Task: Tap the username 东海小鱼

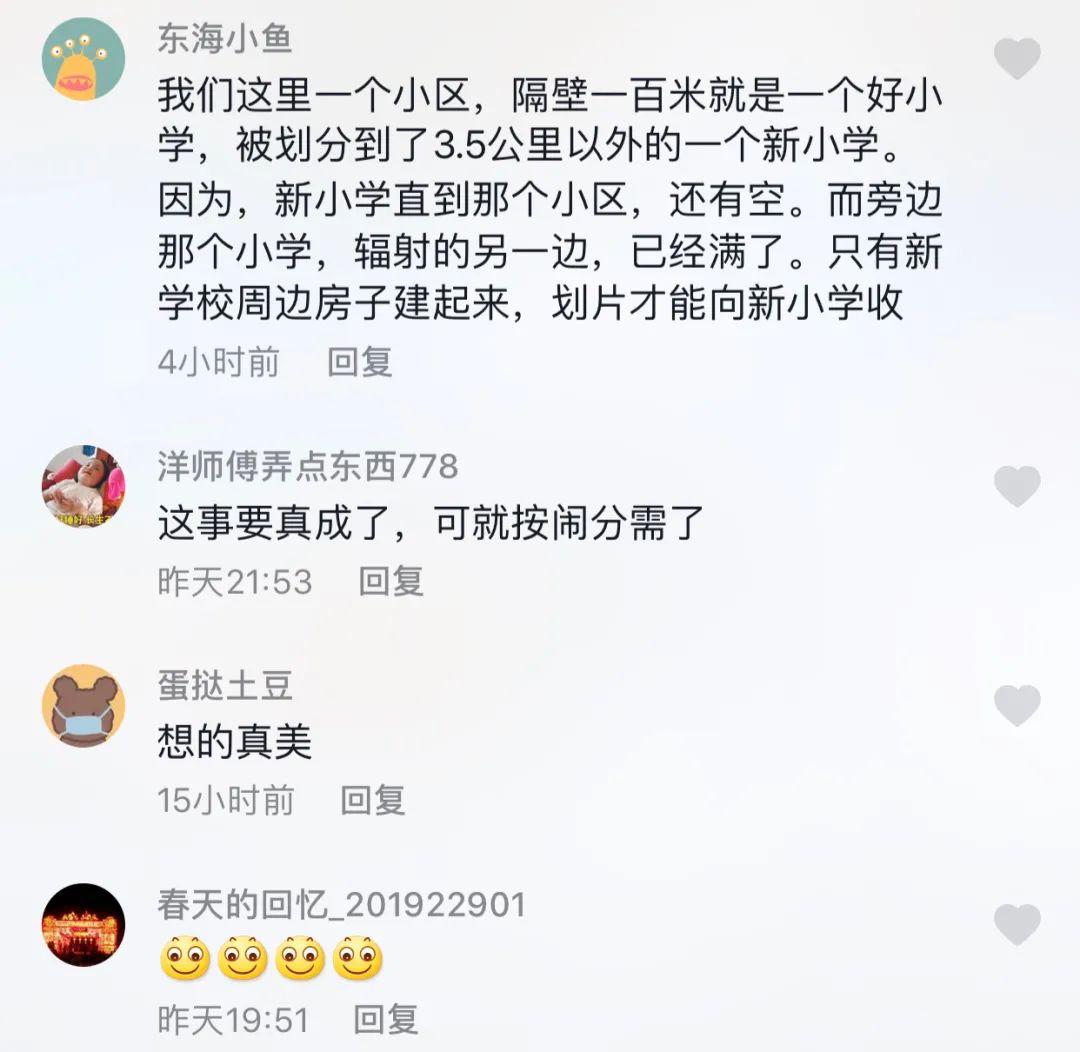Action: click(225, 38)
